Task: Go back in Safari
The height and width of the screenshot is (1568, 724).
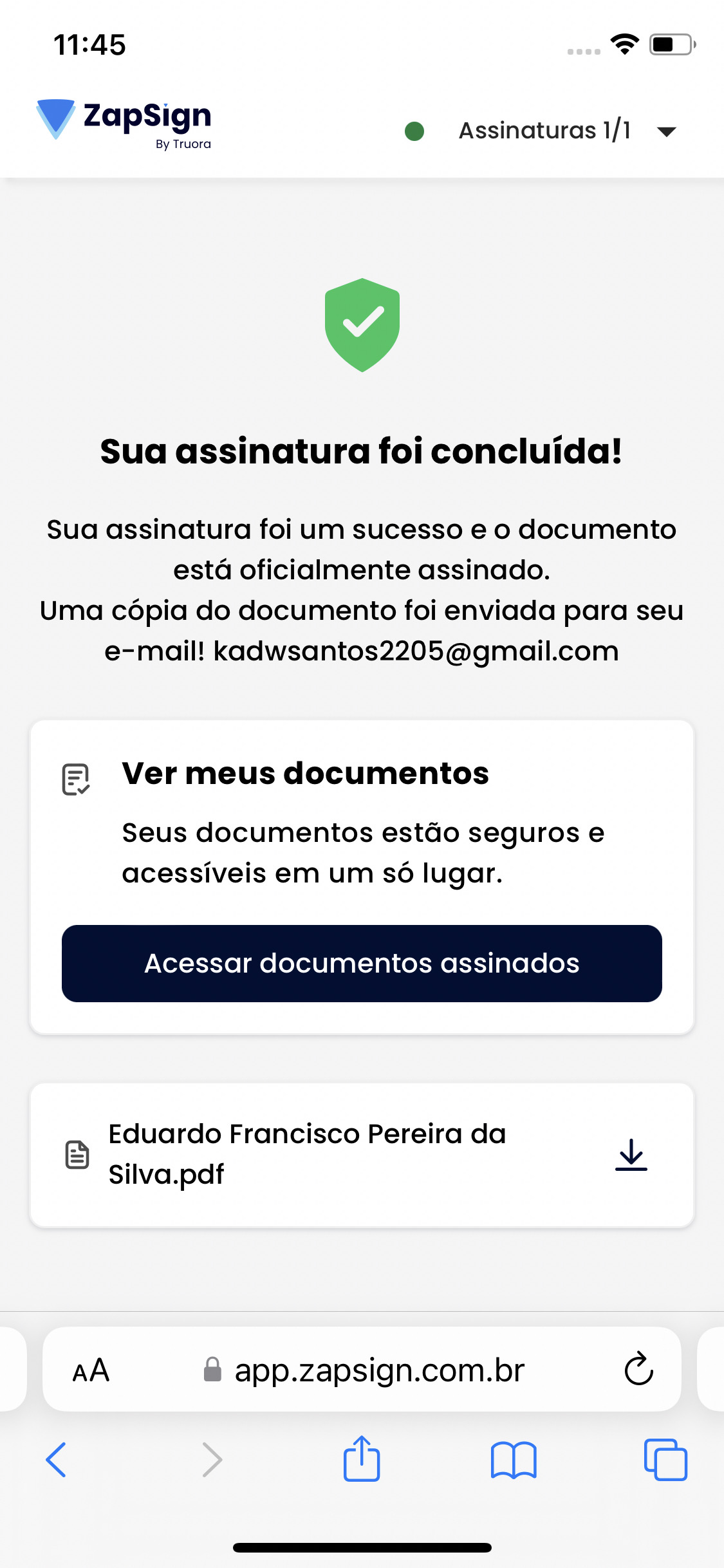Action: (x=57, y=1459)
